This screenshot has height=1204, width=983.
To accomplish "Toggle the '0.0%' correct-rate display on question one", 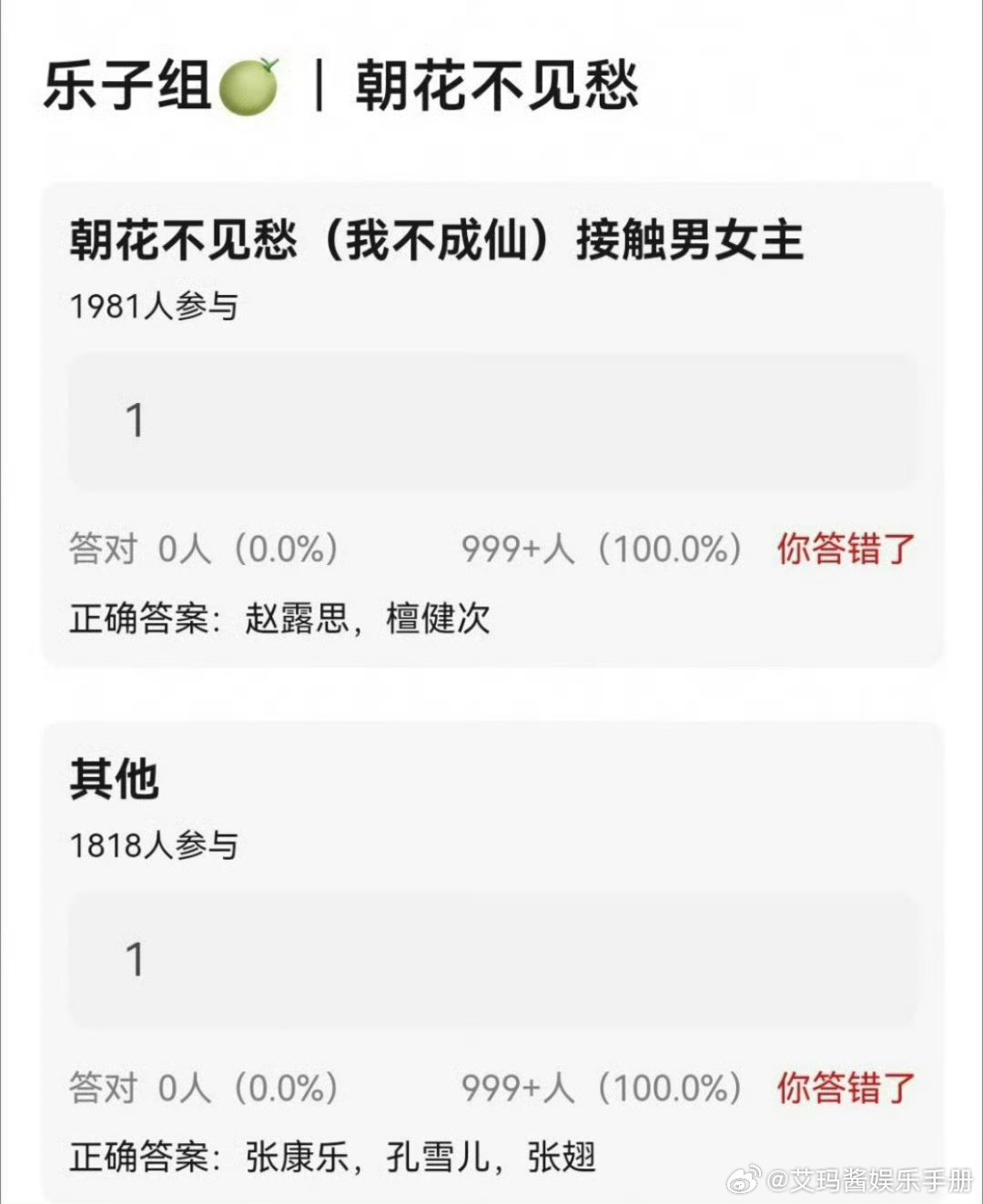I will [281, 551].
